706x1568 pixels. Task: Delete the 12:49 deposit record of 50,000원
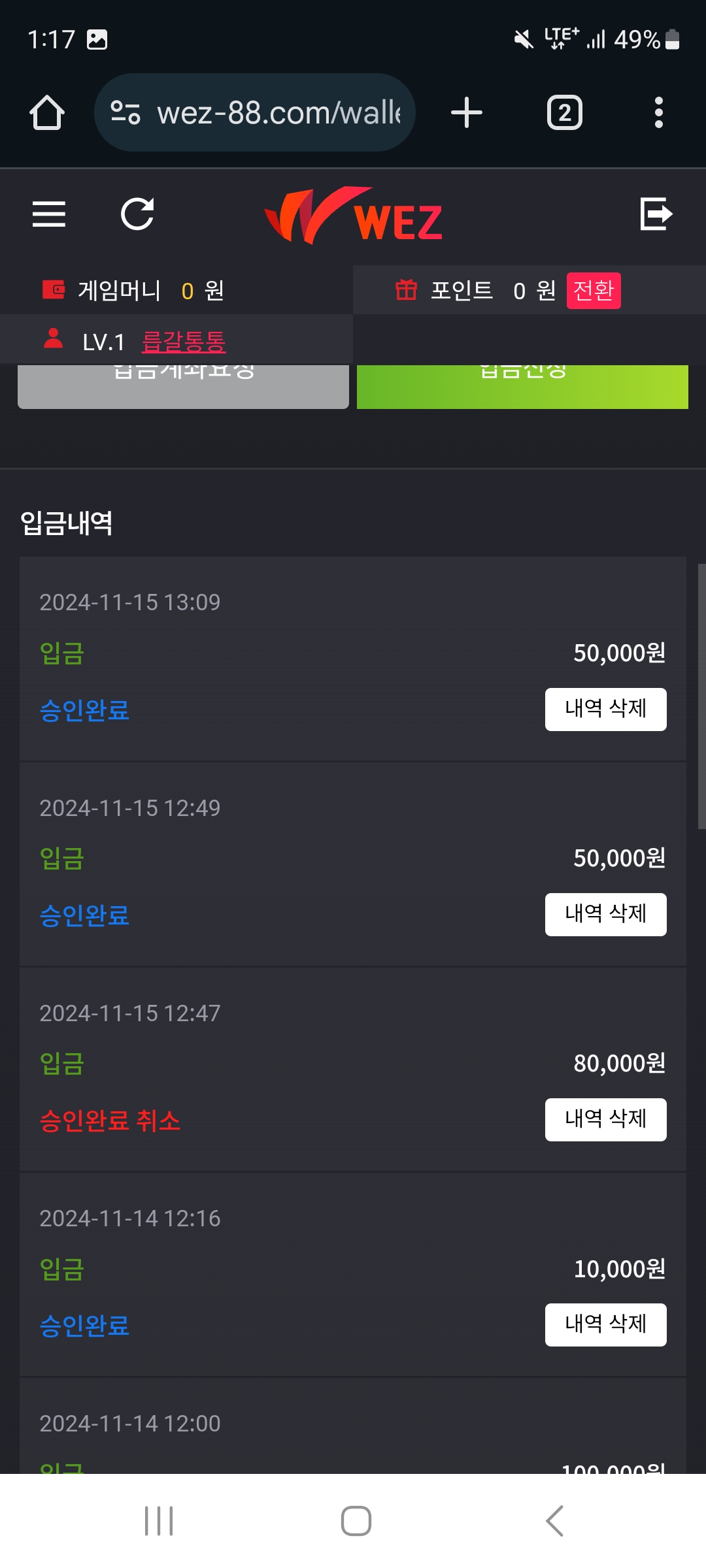(606, 914)
